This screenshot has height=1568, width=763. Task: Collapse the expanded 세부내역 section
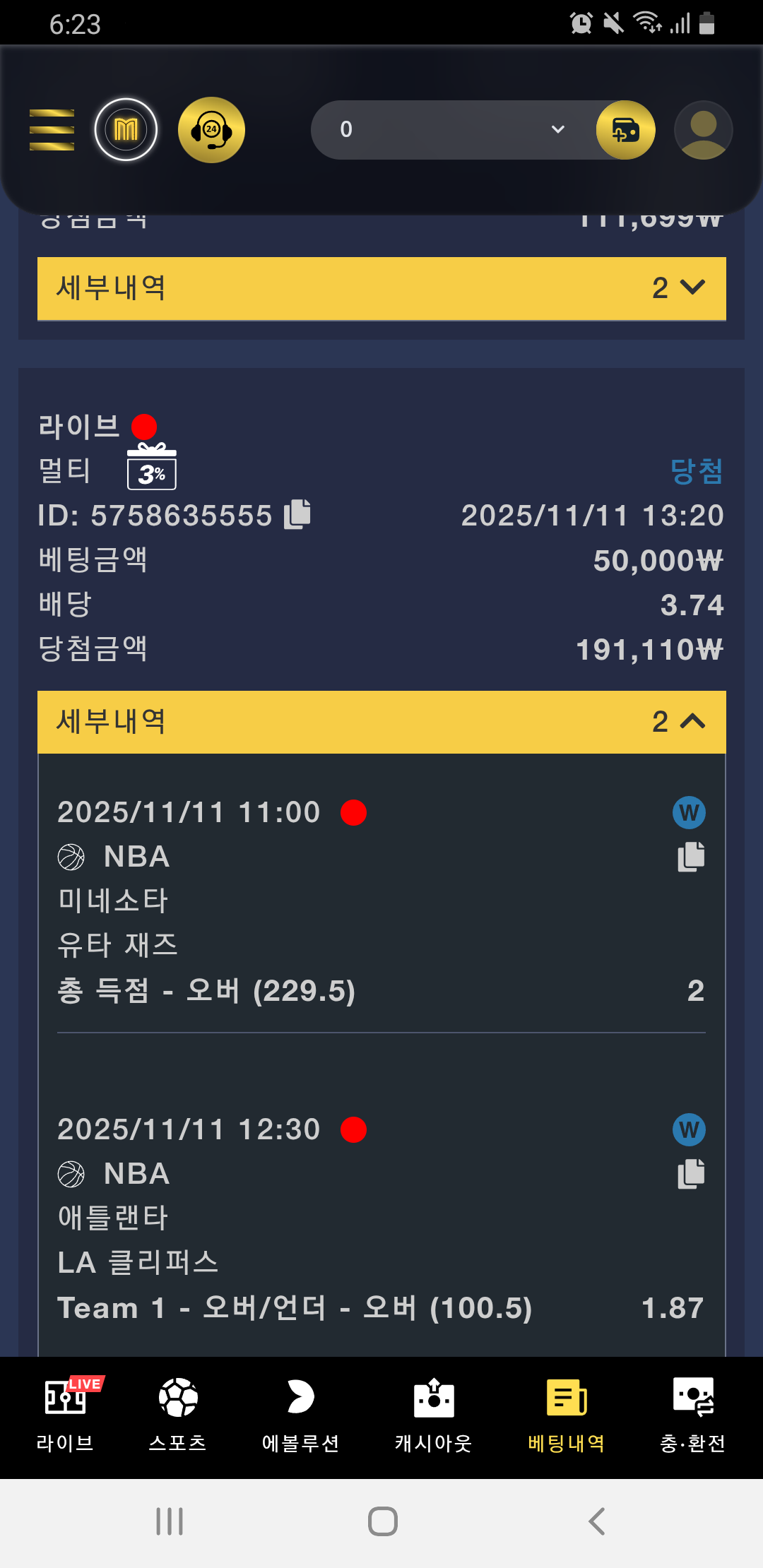(x=381, y=722)
